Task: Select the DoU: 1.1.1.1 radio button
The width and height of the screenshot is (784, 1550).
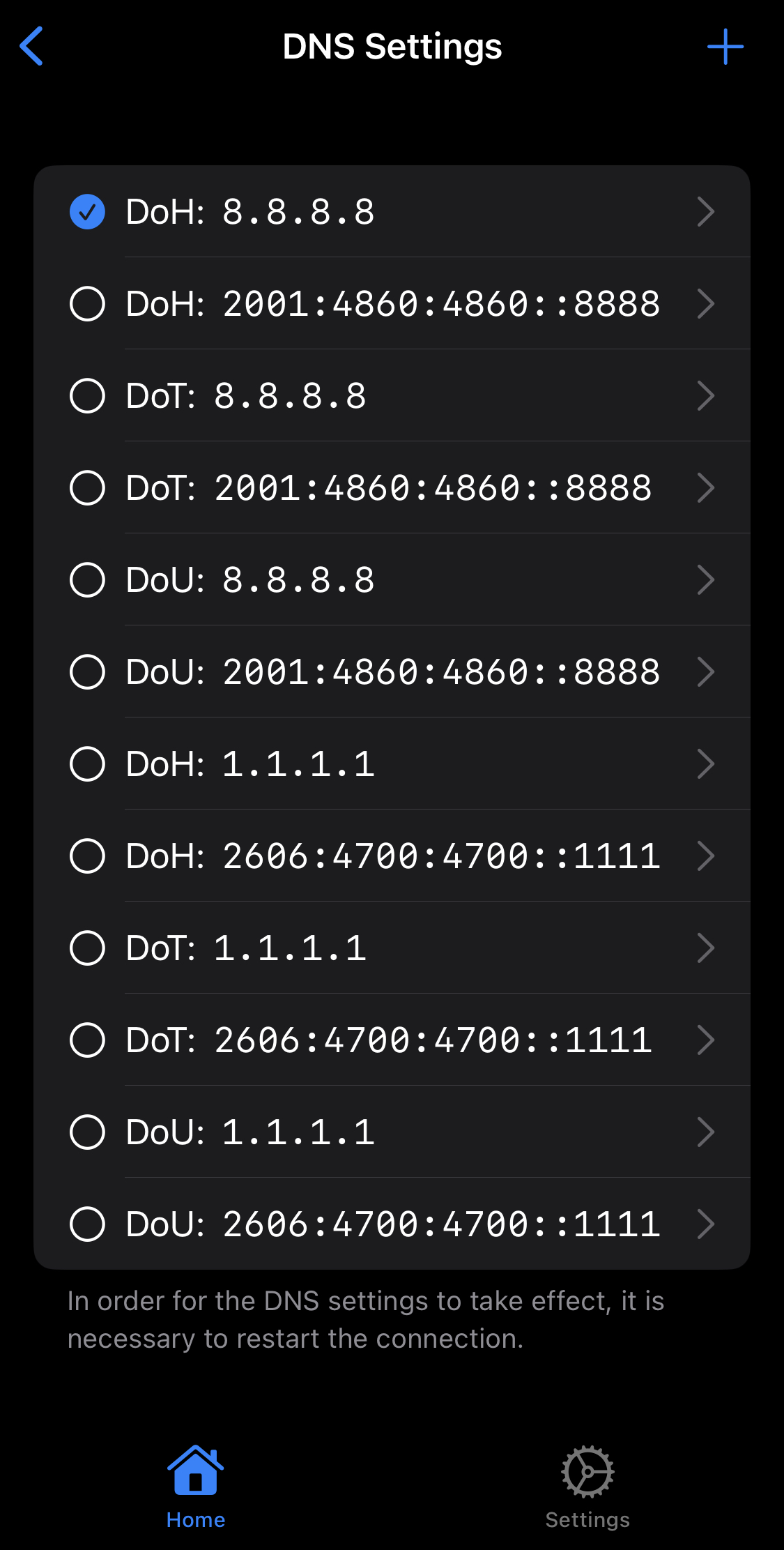Action: point(87,1132)
